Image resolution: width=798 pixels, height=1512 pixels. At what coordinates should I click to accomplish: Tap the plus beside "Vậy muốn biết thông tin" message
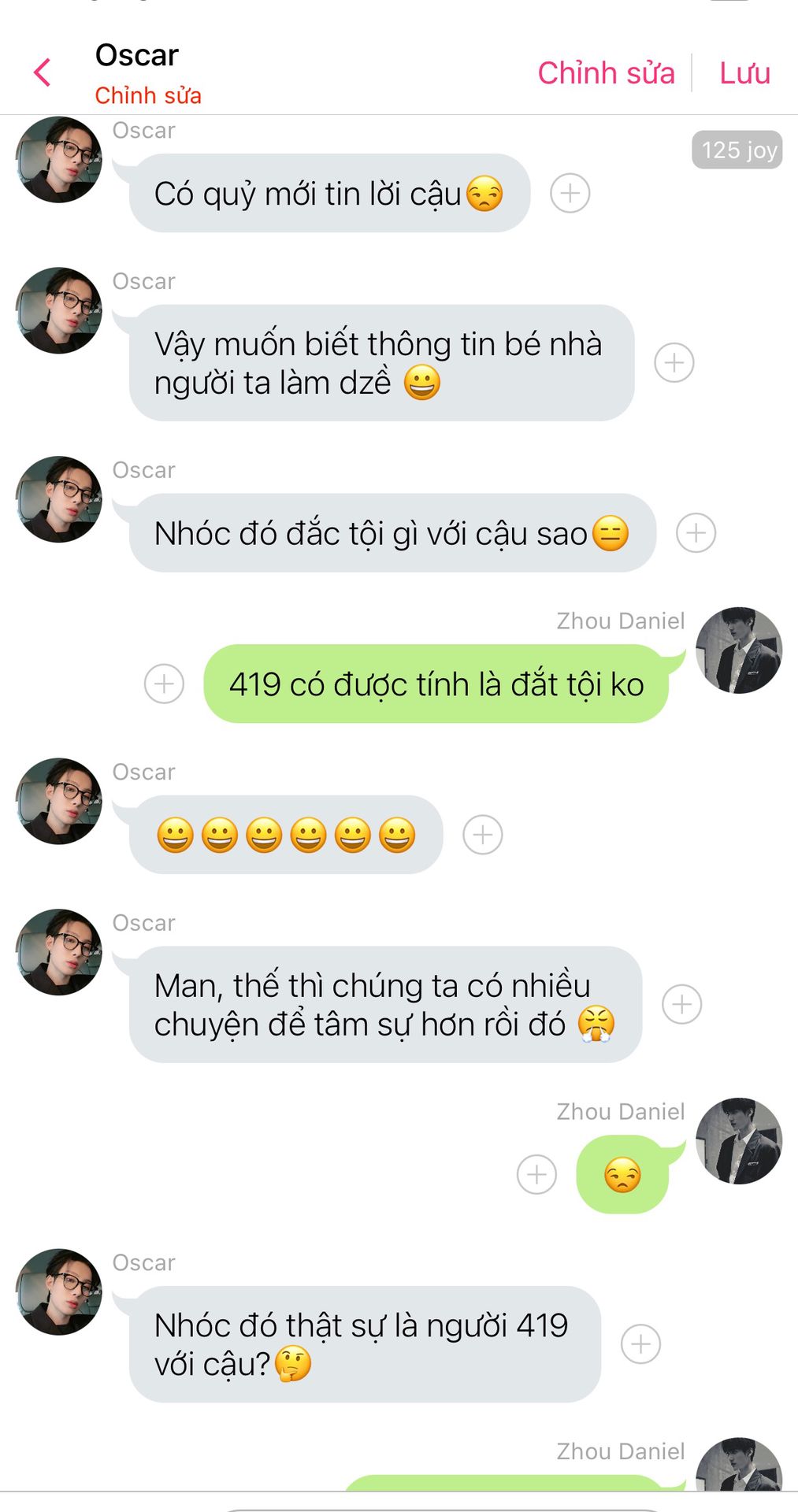(x=674, y=363)
